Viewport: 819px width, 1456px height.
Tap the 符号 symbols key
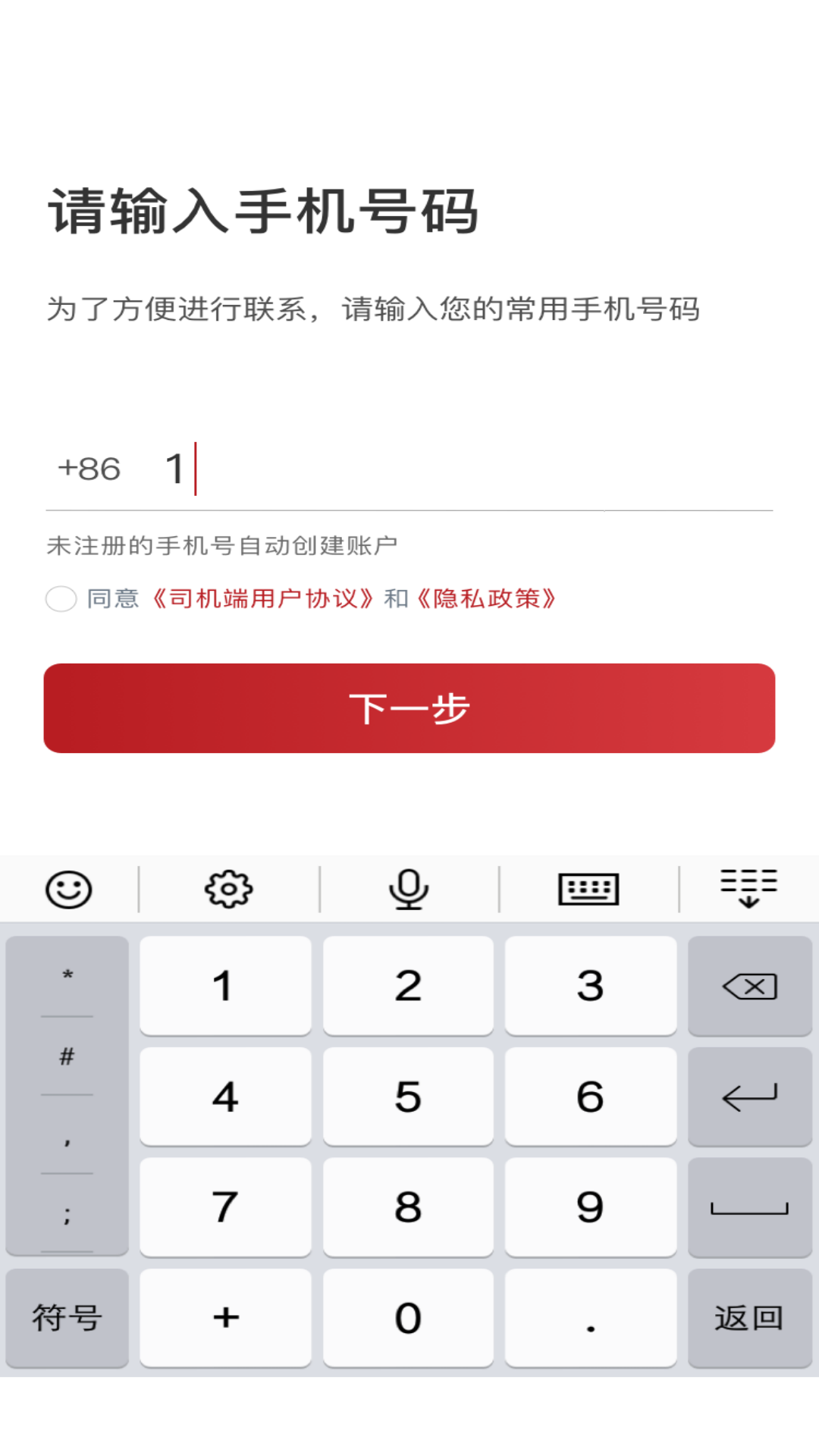tap(67, 1318)
